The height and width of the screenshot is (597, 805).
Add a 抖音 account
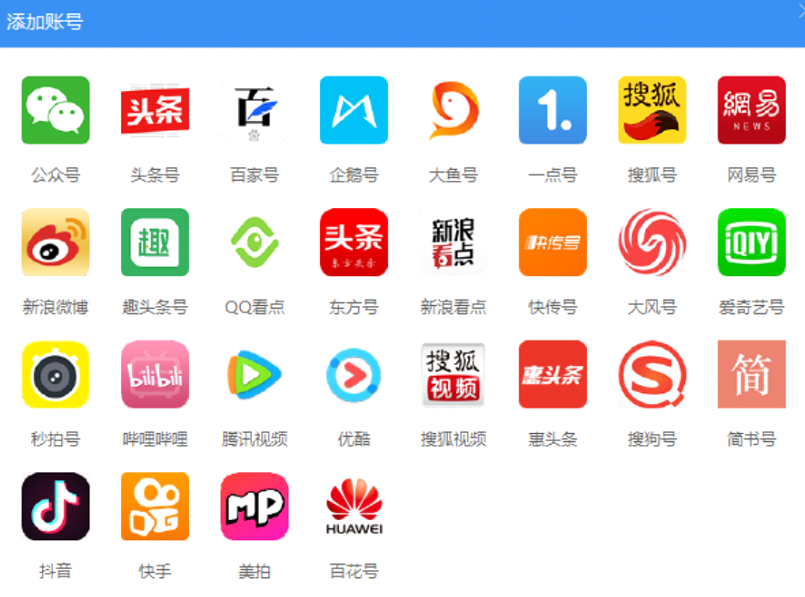[x=55, y=506]
